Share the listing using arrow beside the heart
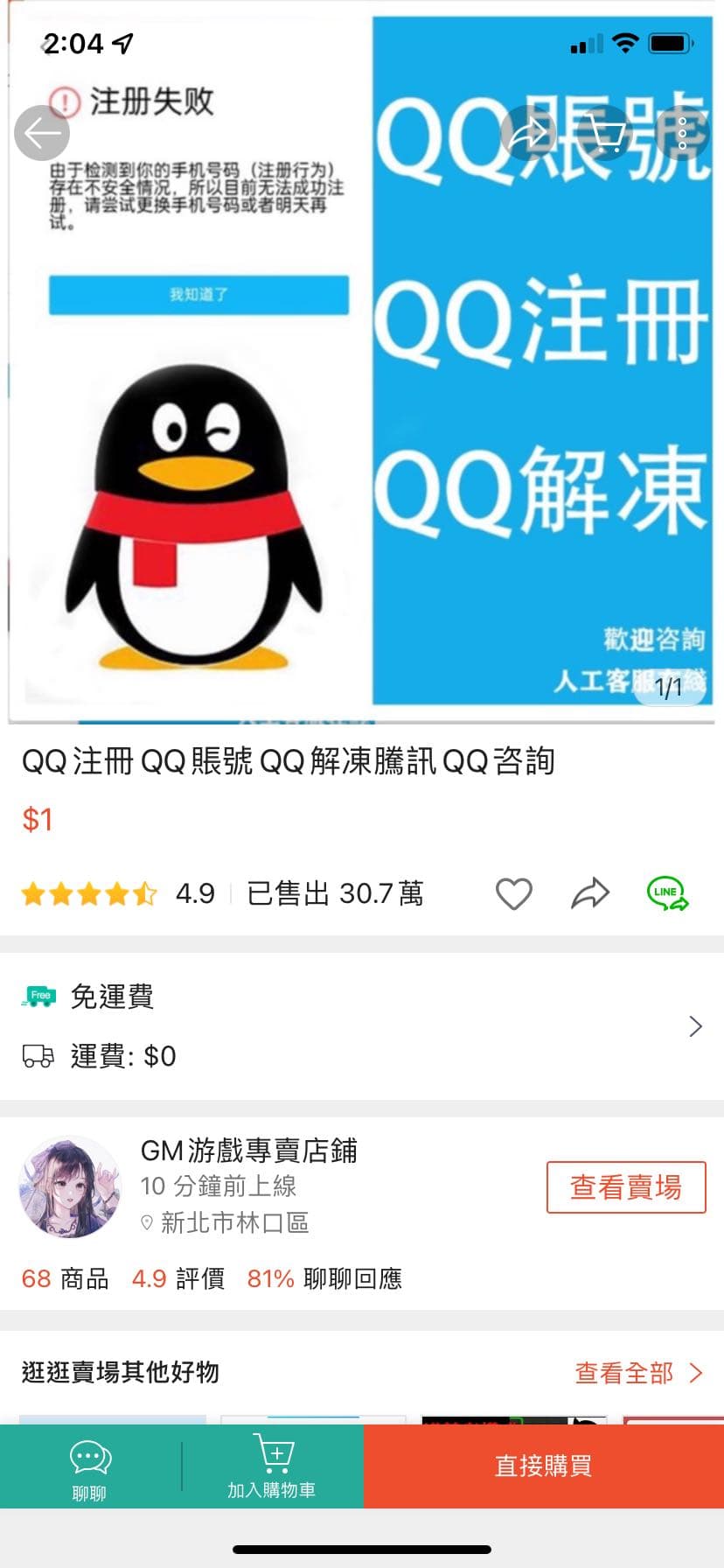This screenshot has height=1568, width=724. tap(590, 893)
